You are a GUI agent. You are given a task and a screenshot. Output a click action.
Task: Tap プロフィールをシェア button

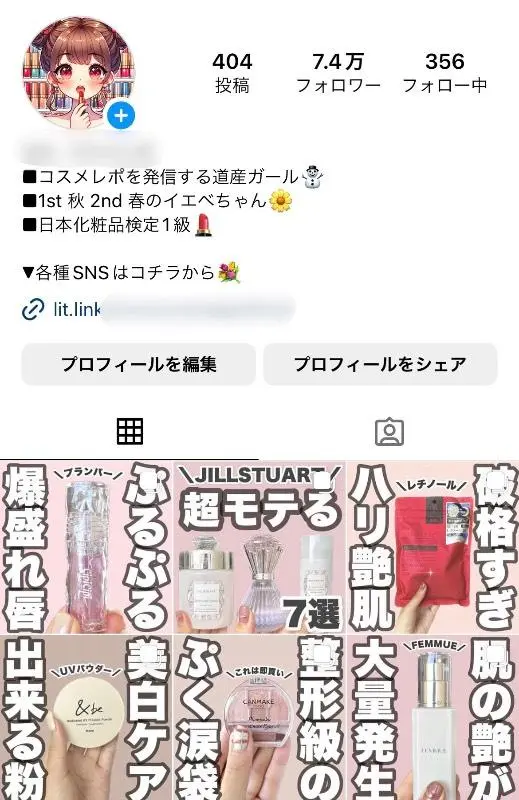(x=380, y=364)
